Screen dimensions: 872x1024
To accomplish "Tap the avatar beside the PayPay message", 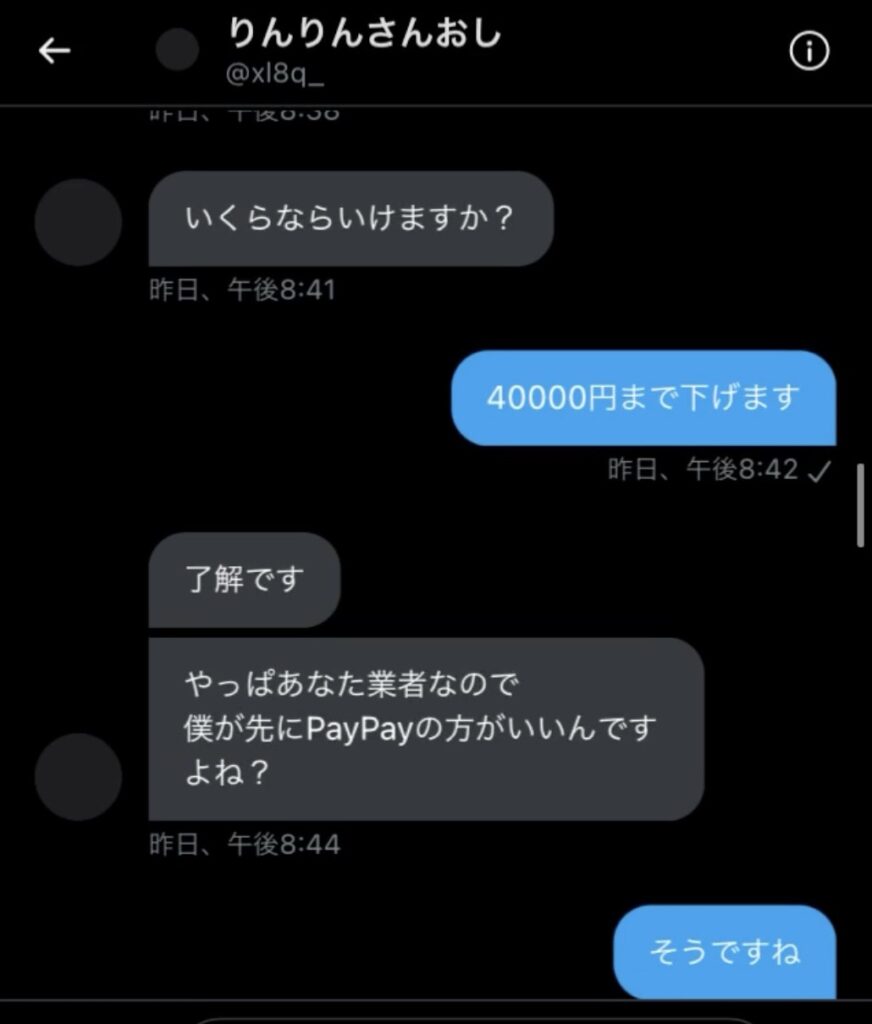I will (78, 777).
